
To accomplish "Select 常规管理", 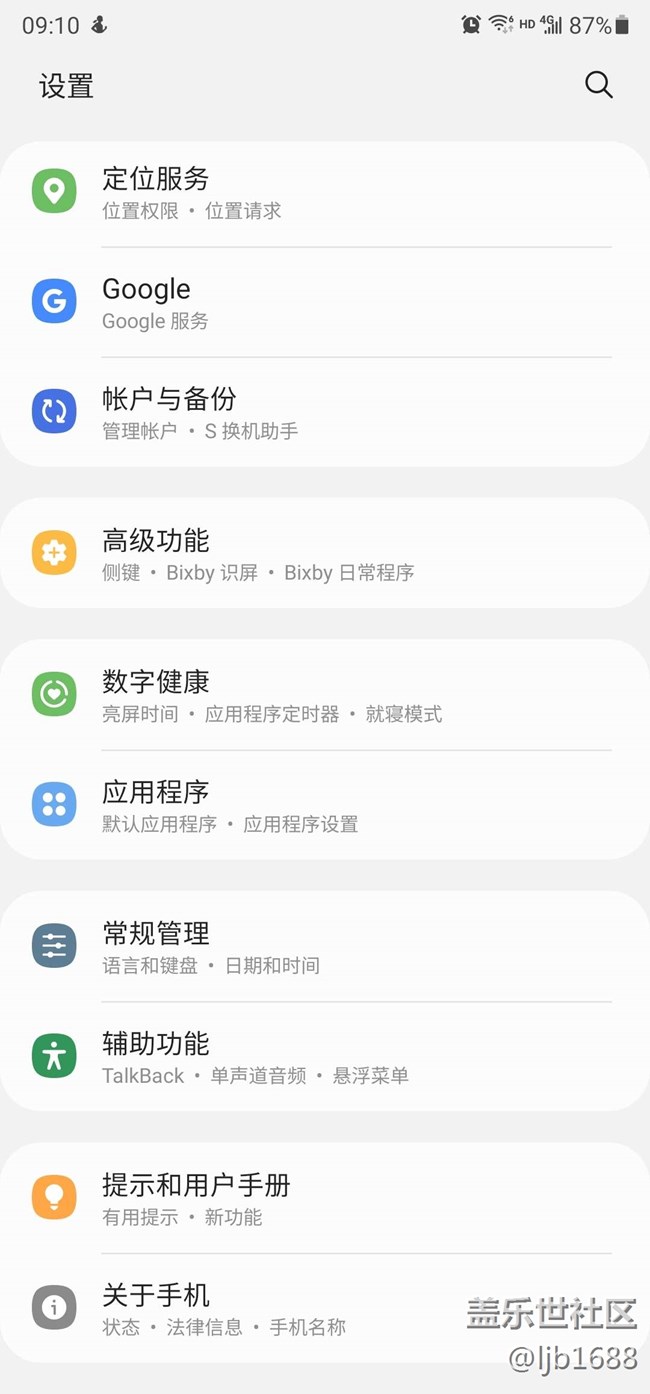I will [x=324, y=947].
